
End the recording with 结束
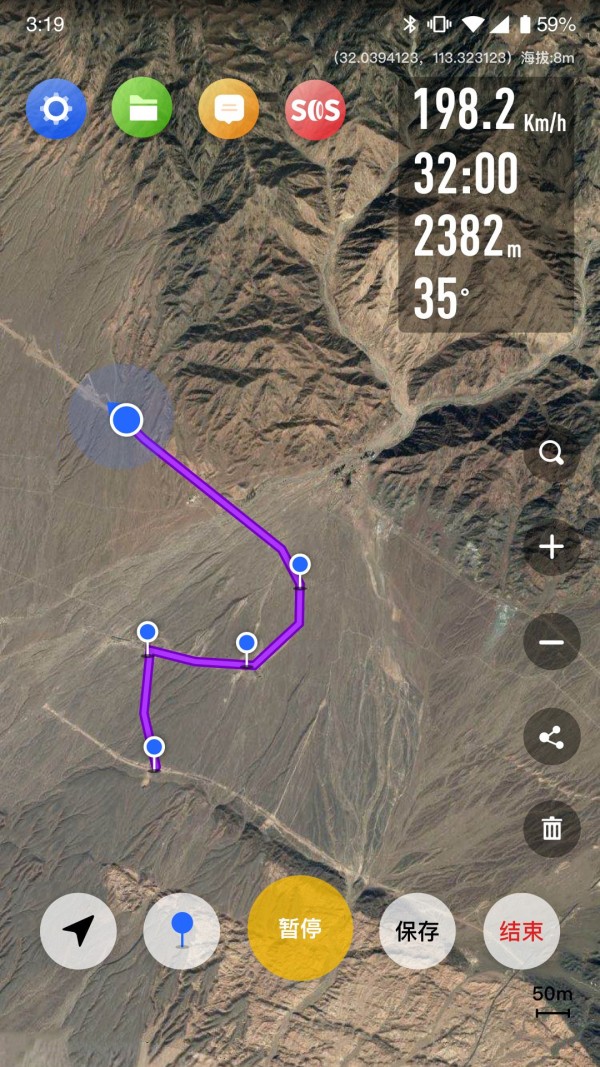[x=521, y=931]
